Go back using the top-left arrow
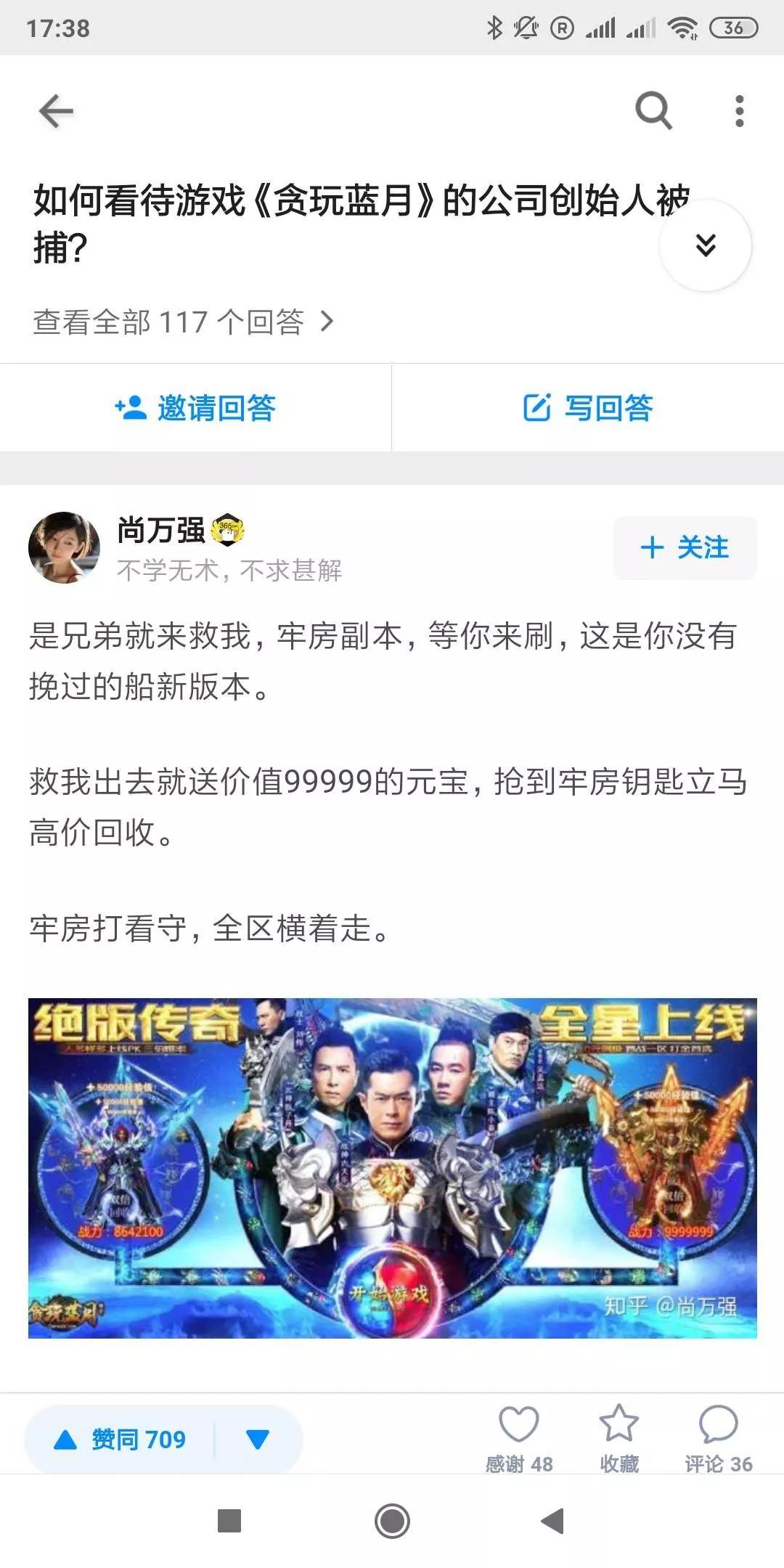 (56, 111)
